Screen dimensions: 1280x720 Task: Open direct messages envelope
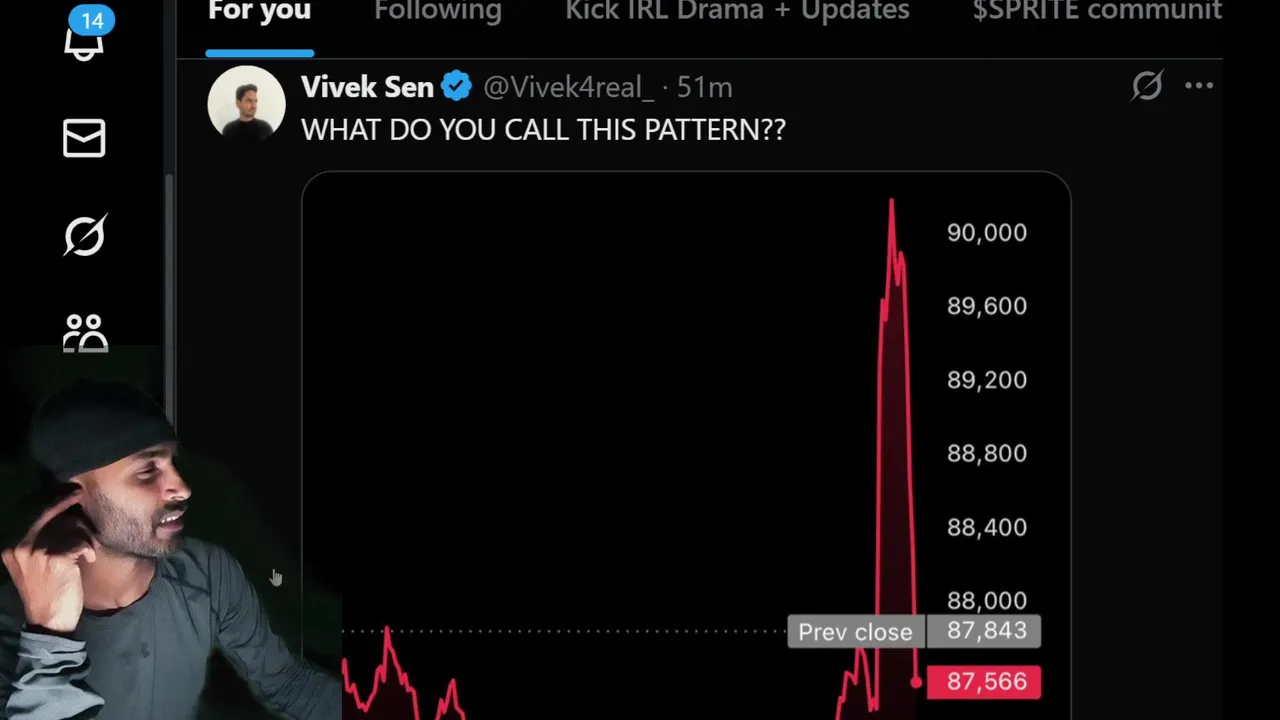[84, 139]
